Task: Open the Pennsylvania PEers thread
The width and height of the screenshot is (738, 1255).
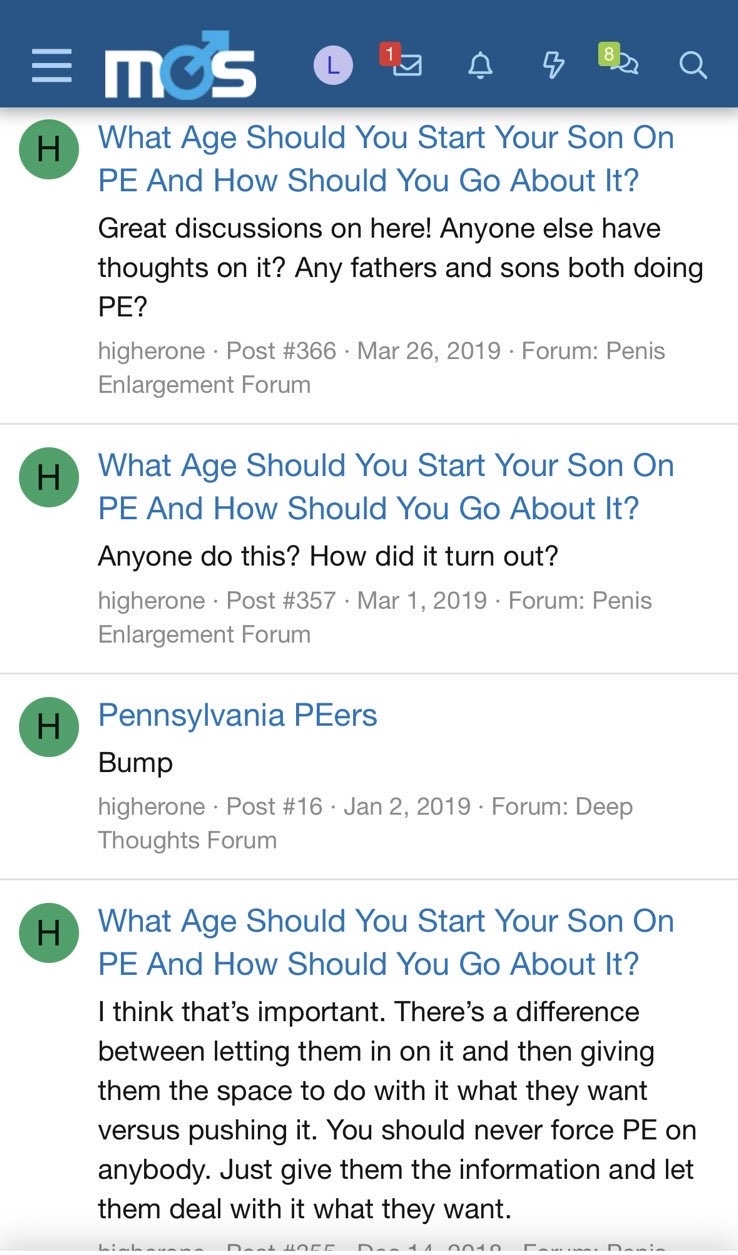Action: tap(238, 715)
